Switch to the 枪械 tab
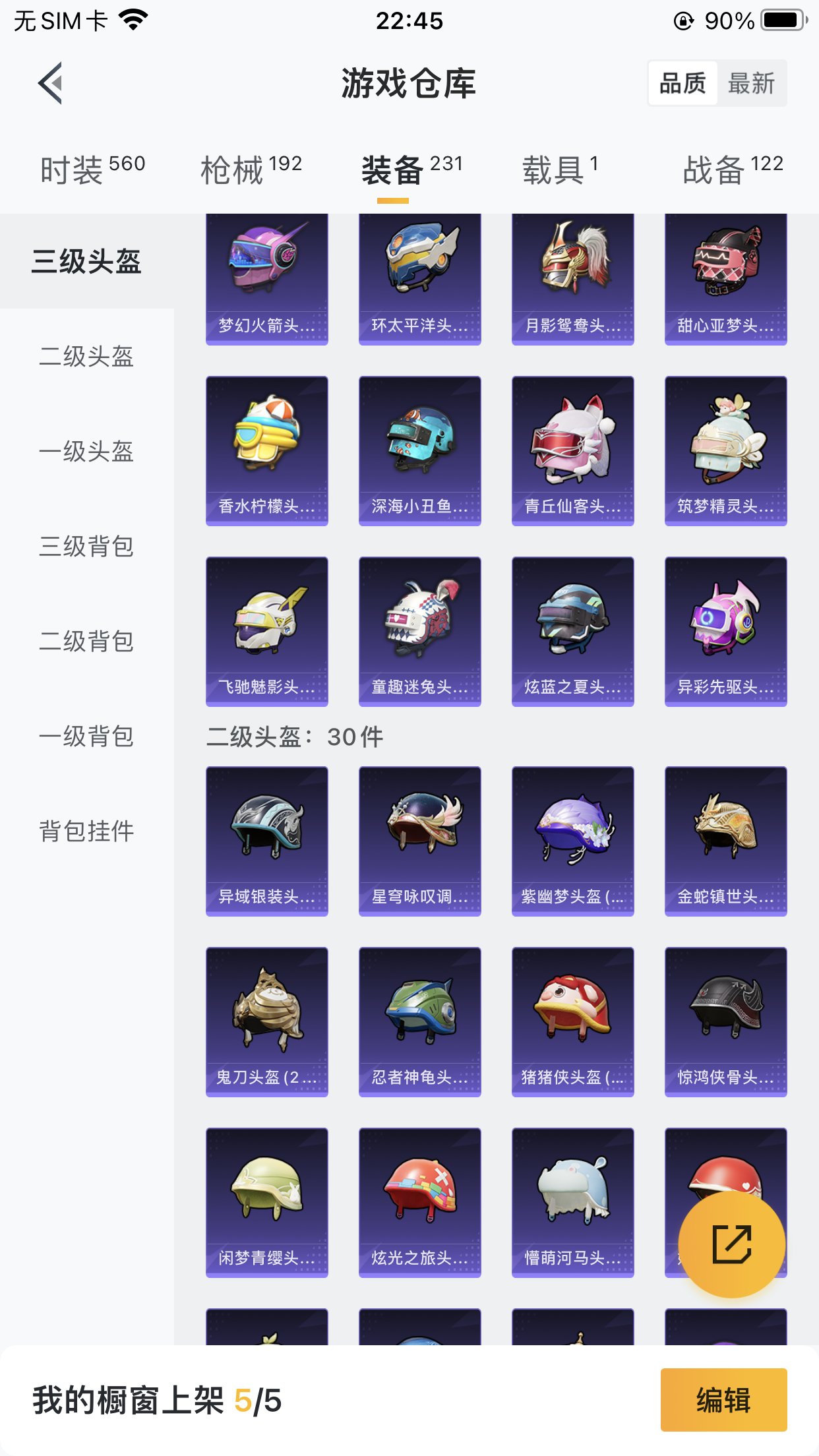819x1456 pixels. [251, 170]
